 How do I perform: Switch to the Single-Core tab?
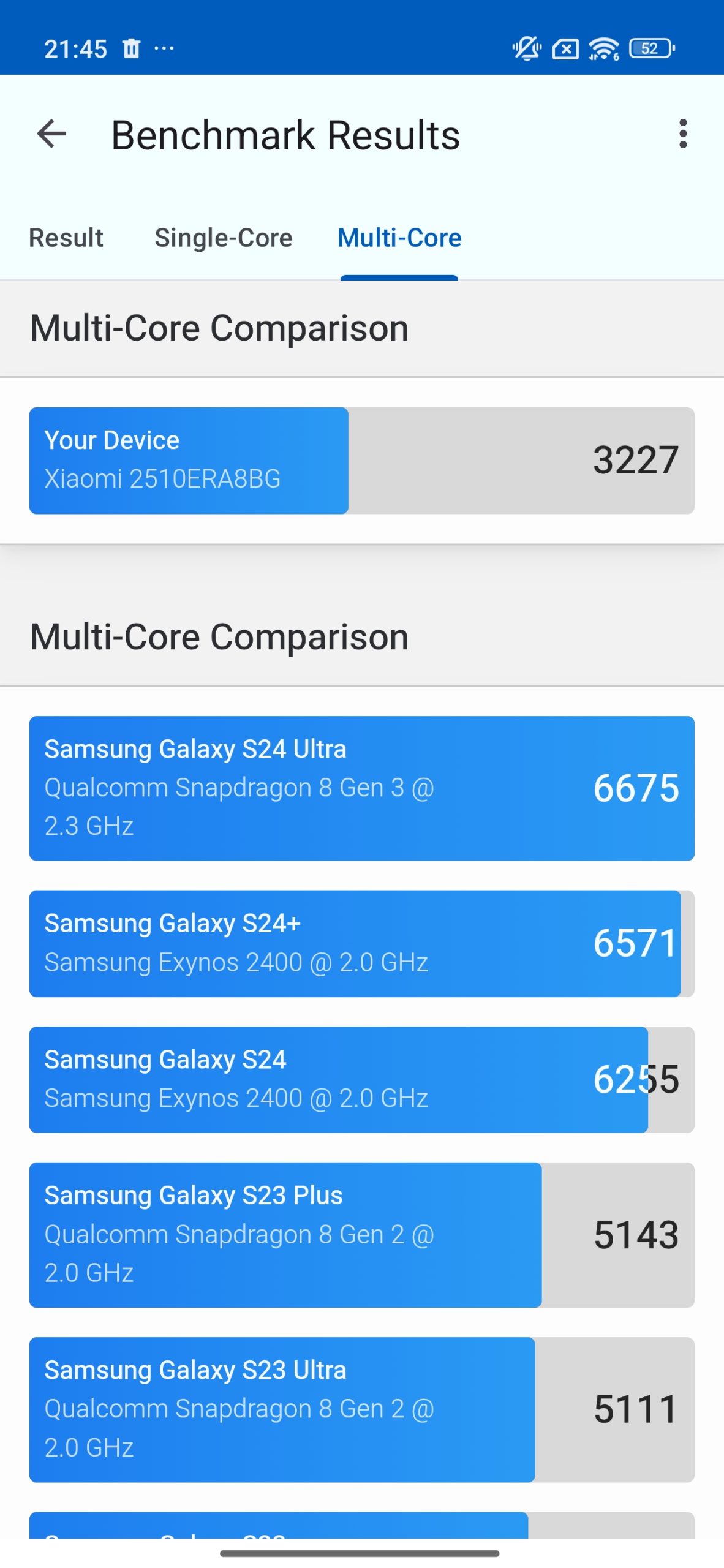(224, 238)
